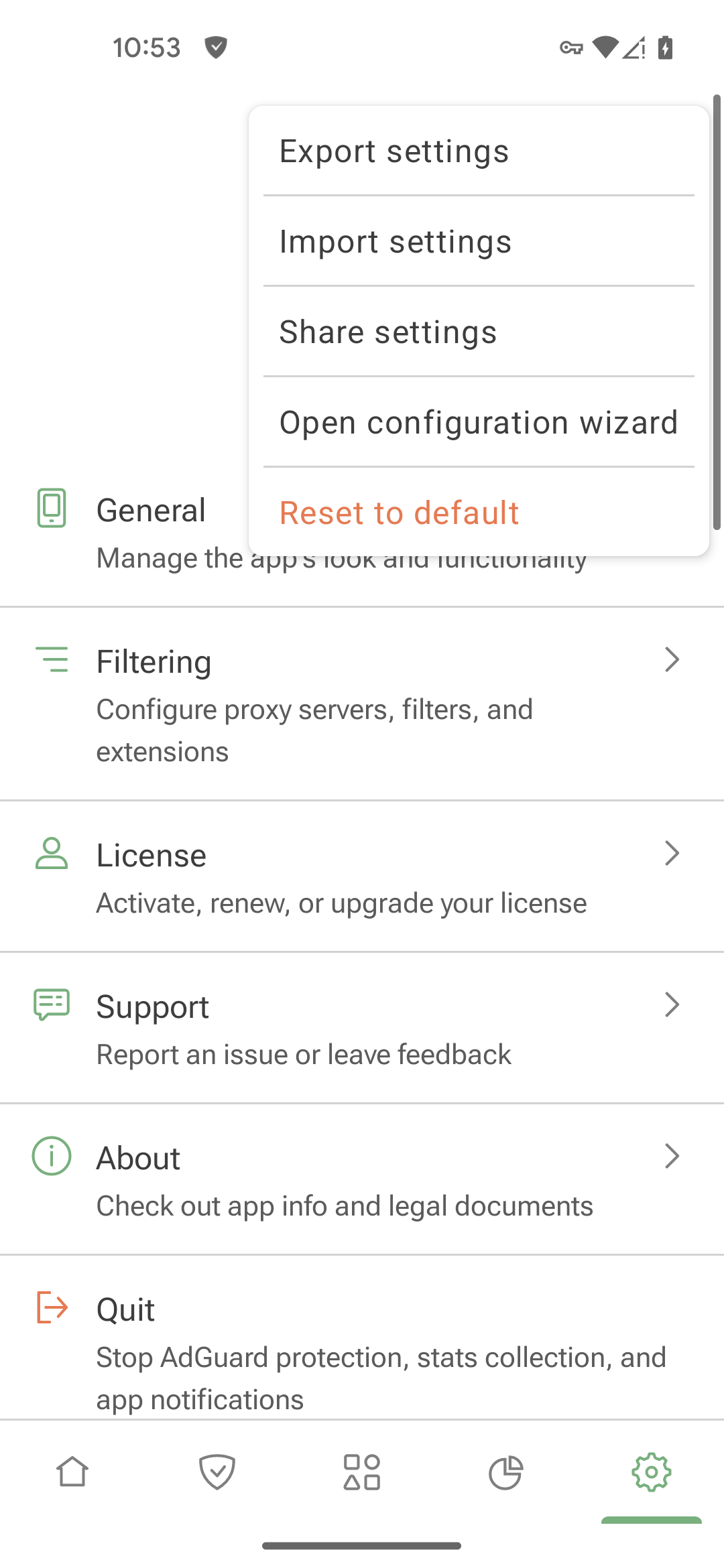Tap Share settings in popup menu
This screenshot has height=1568, width=724.
pyautogui.click(x=479, y=332)
